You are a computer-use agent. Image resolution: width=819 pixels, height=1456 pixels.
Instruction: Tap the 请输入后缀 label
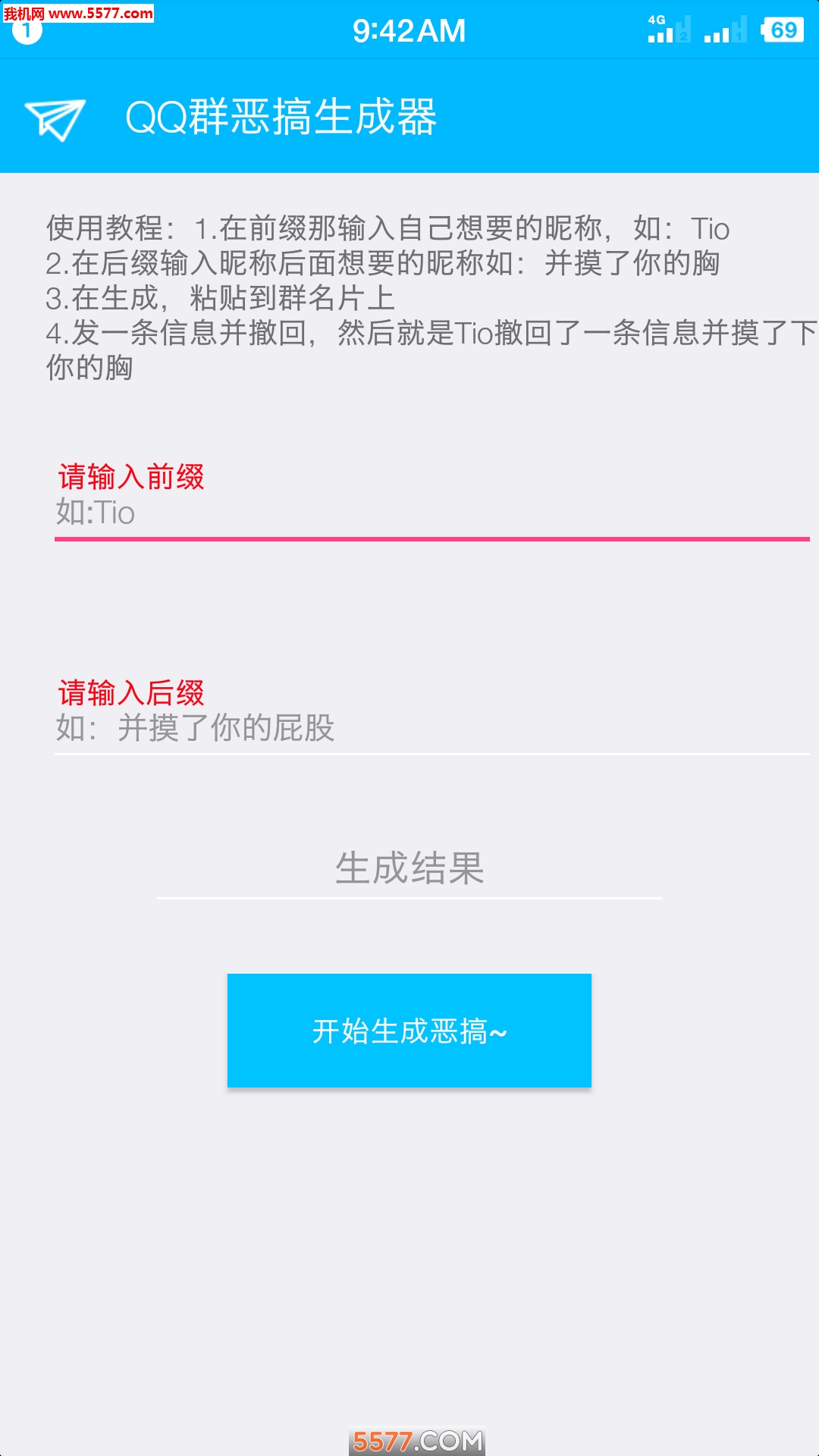coord(130,692)
